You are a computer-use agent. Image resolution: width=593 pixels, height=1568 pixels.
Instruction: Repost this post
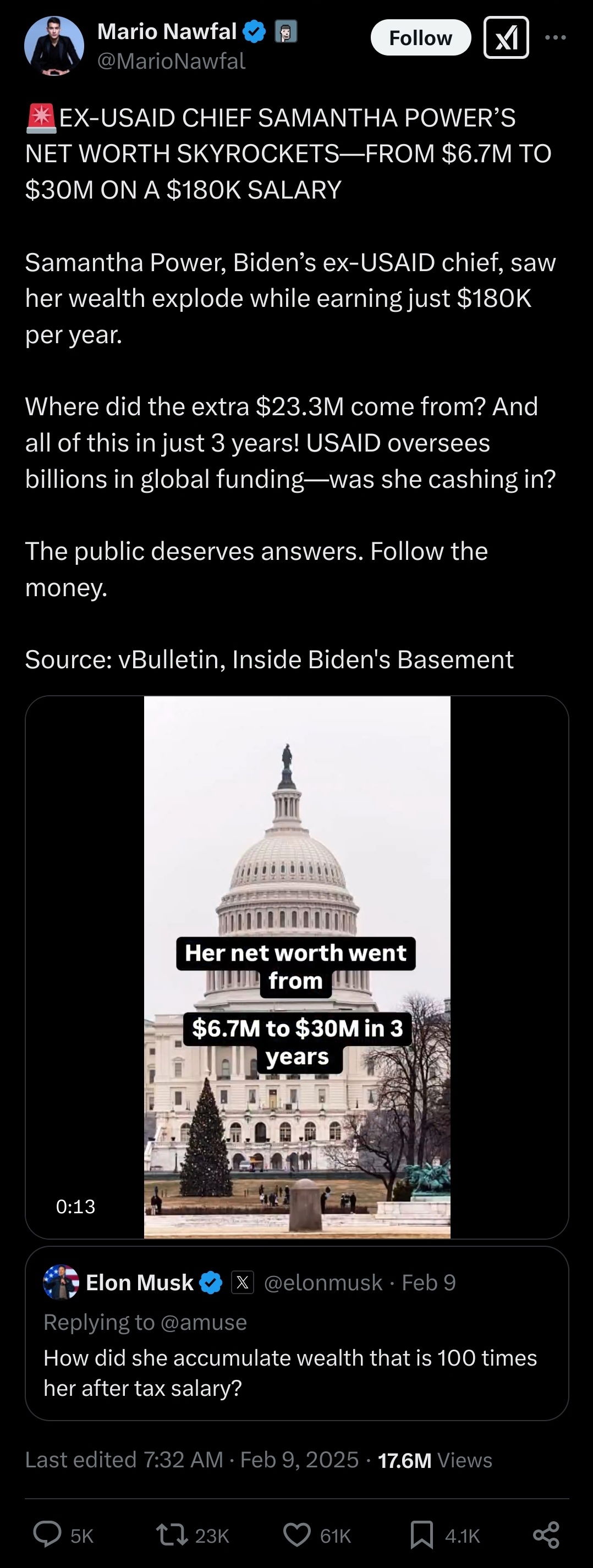click(172, 1534)
